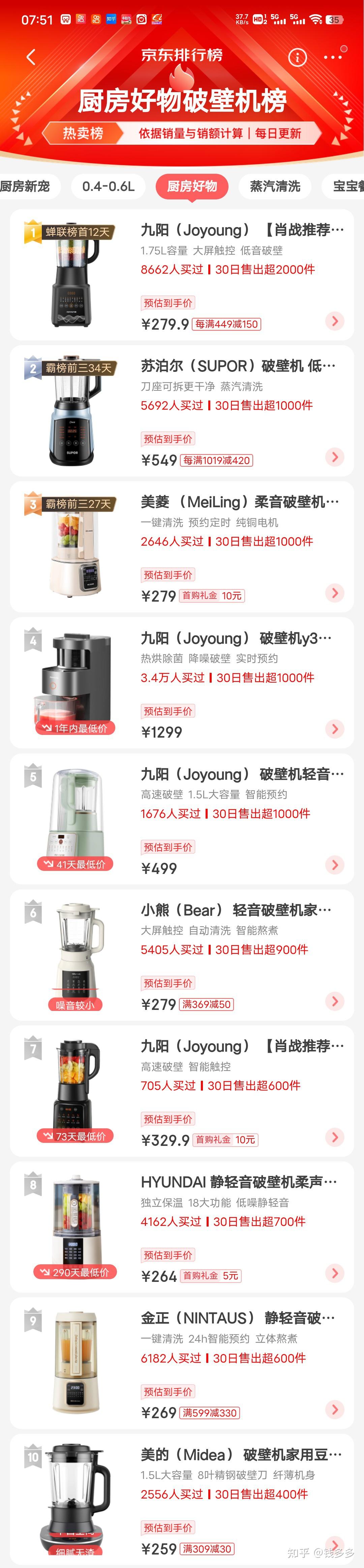View the 美菱 MeiLing 柔音破壁机 item
Image resolution: width=364 pixels, height=1568 pixels.
pyautogui.click(x=239, y=502)
